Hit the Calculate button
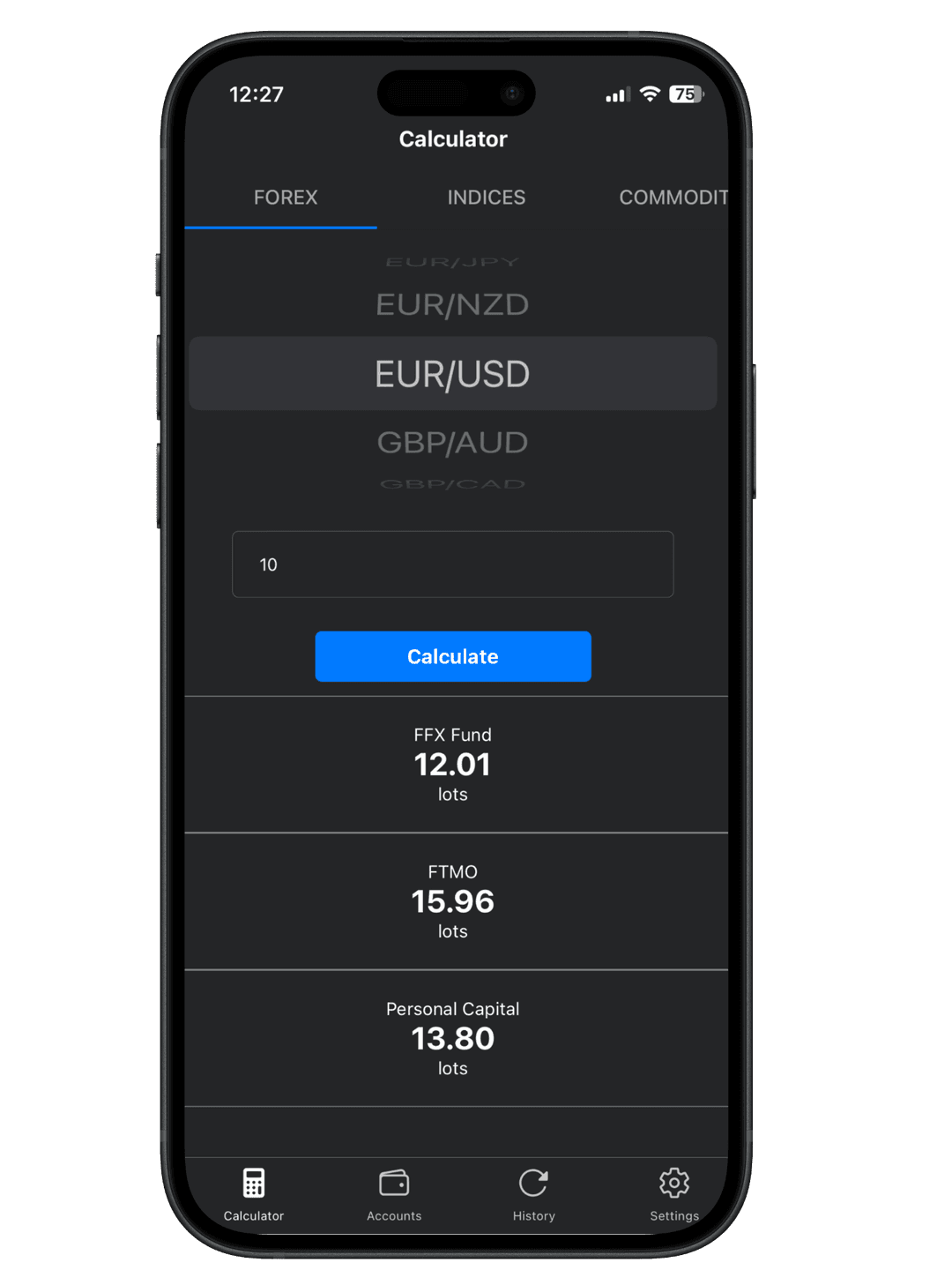The height and width of the screenshot is (1270, 952). pyautogui.click(x=452, y=656)
